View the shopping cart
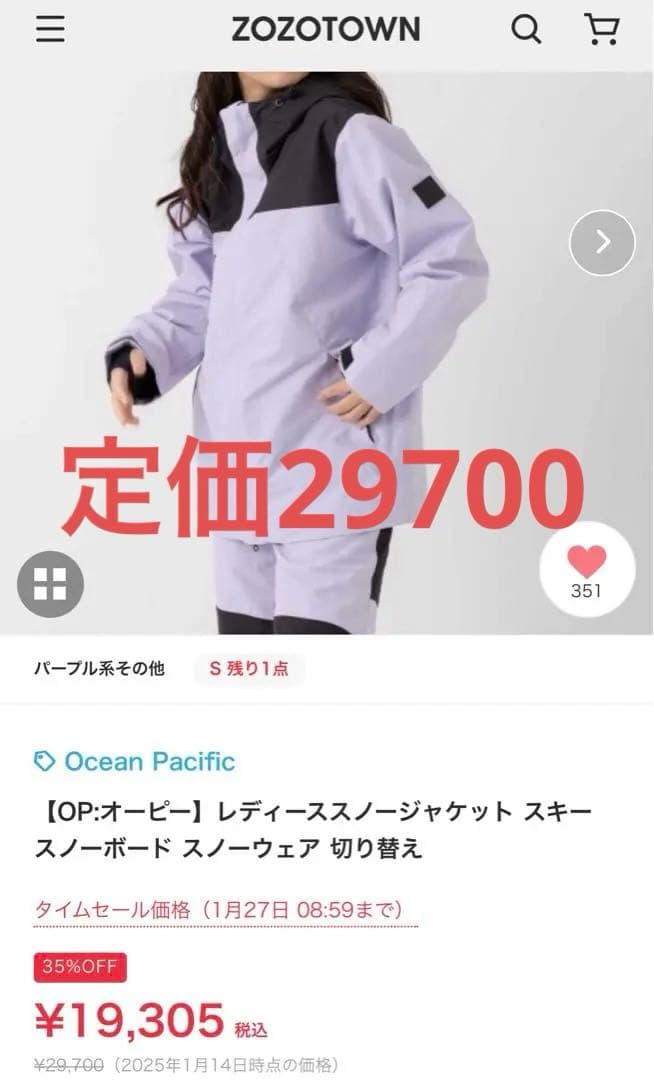This screenshot has width=654, height=1080. tap(601, 30)
